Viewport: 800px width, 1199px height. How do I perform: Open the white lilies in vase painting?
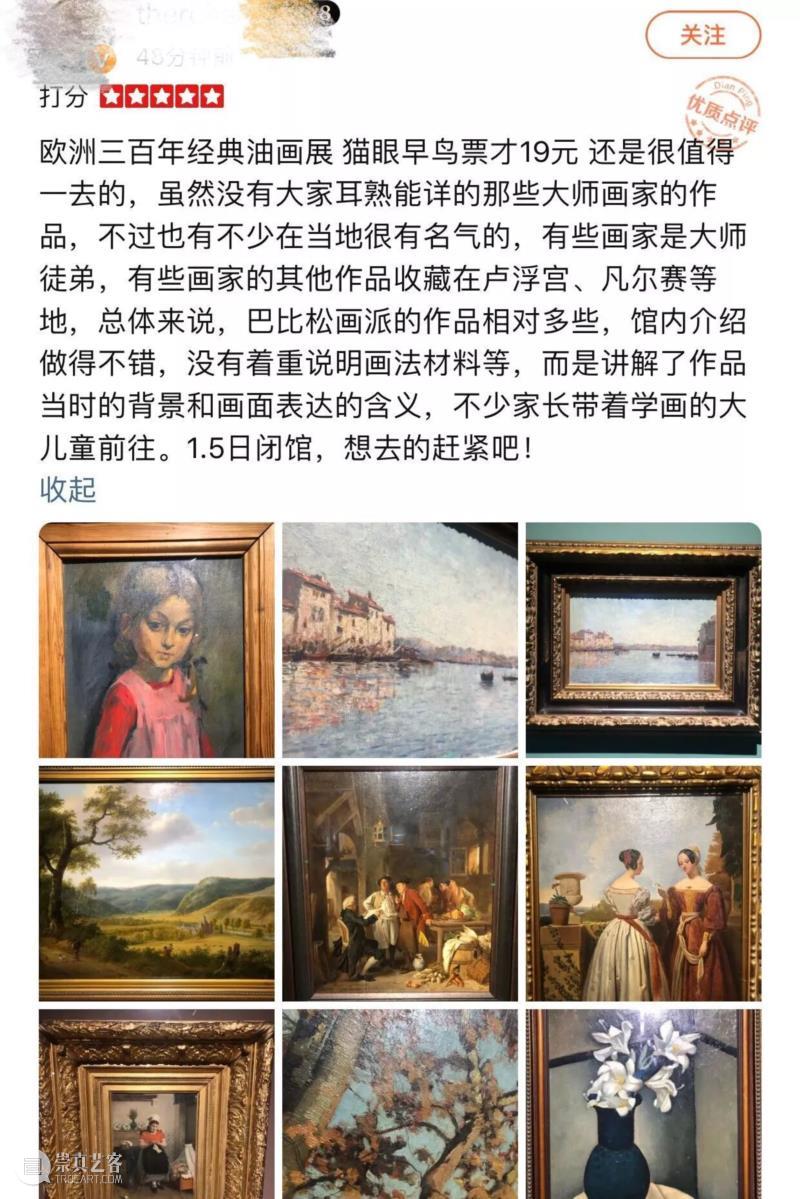tap(643, 1103)
